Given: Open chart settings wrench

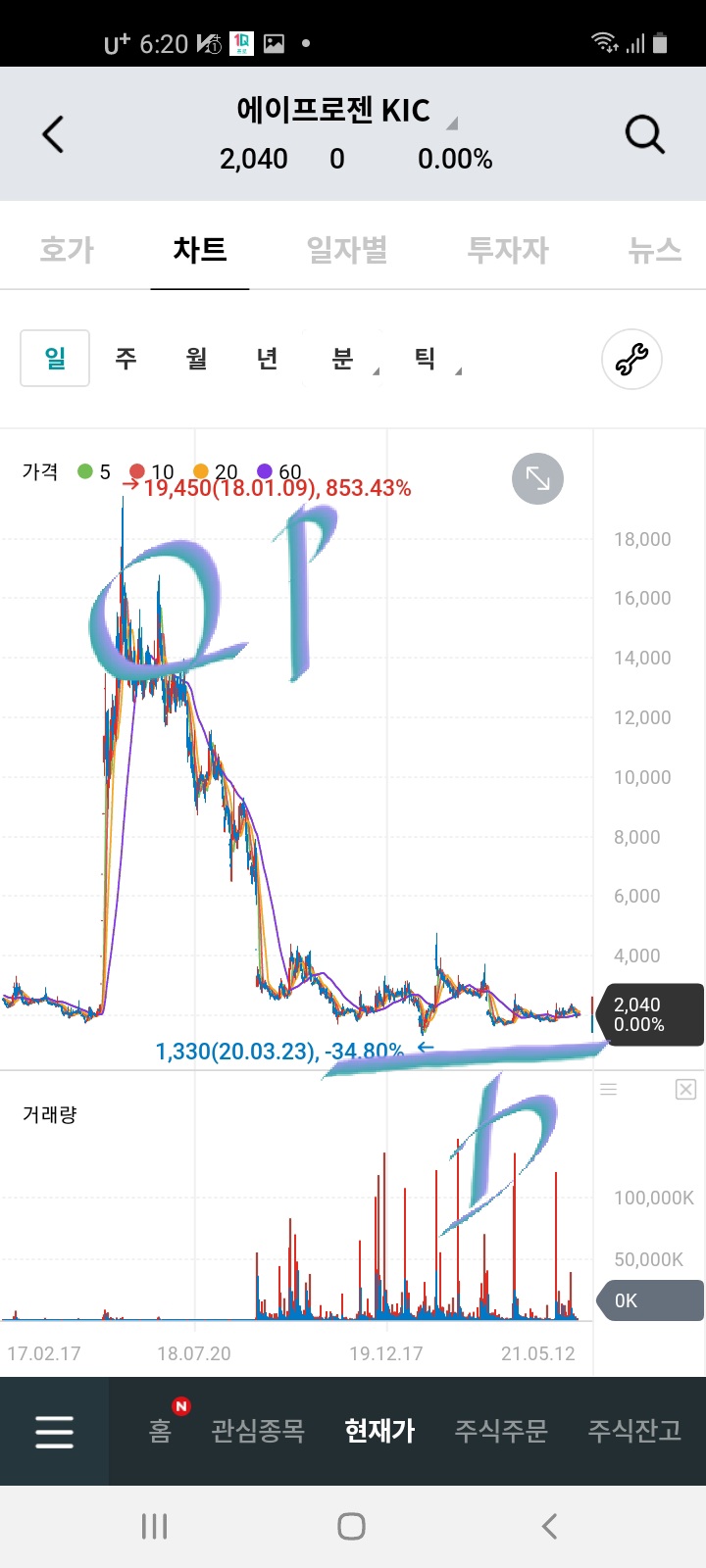Looking at the screenshot, I should pos(631,360).
